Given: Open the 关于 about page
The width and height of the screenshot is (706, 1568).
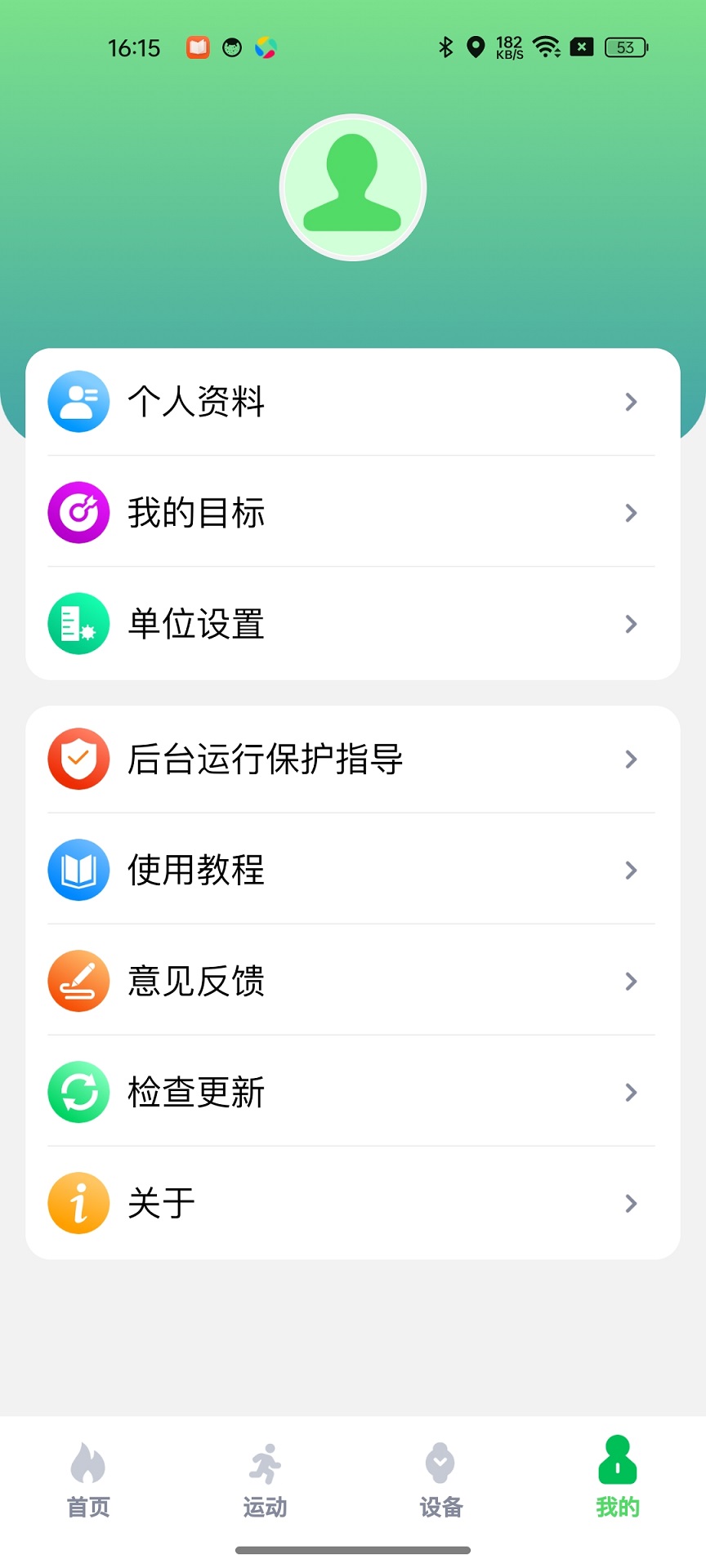Looking at the screenshot, I should [x=351, y=1203].
